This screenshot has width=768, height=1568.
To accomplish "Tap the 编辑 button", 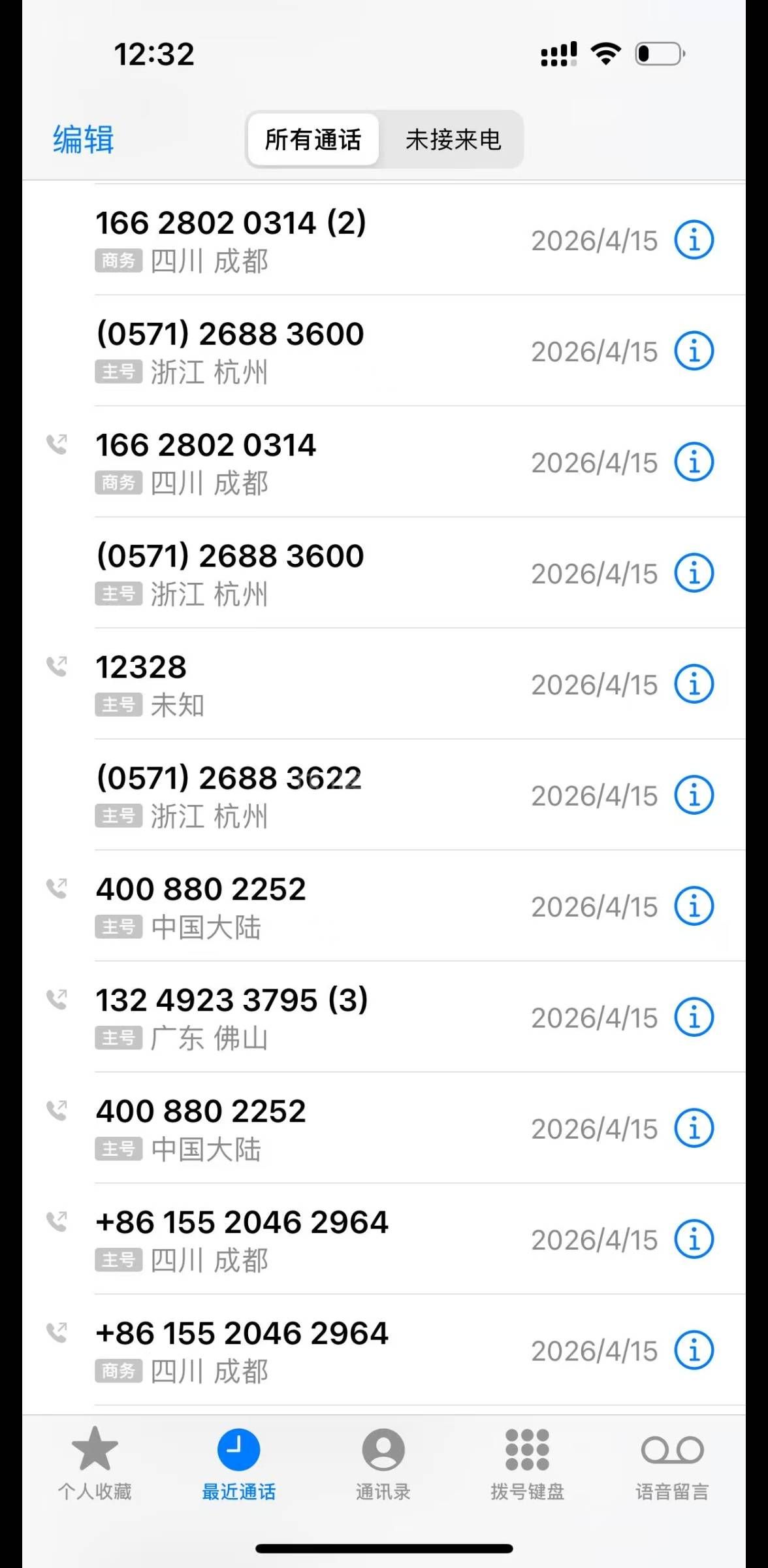I will point(84,140).
